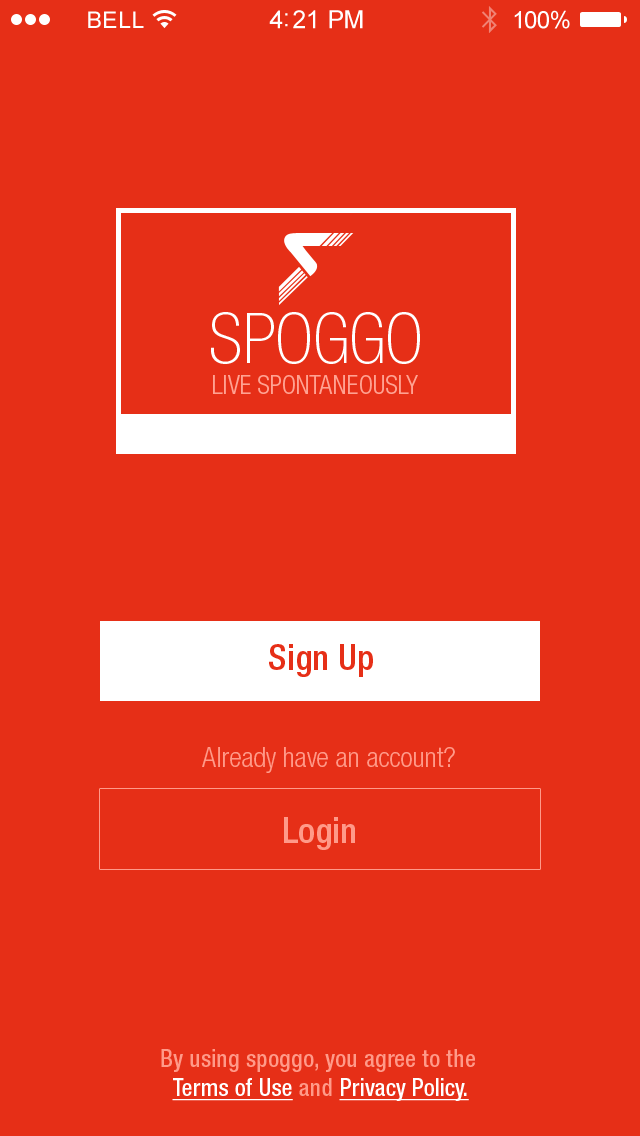Read the Terms of Use
640x1136 pixels.
click(232, 1088)
